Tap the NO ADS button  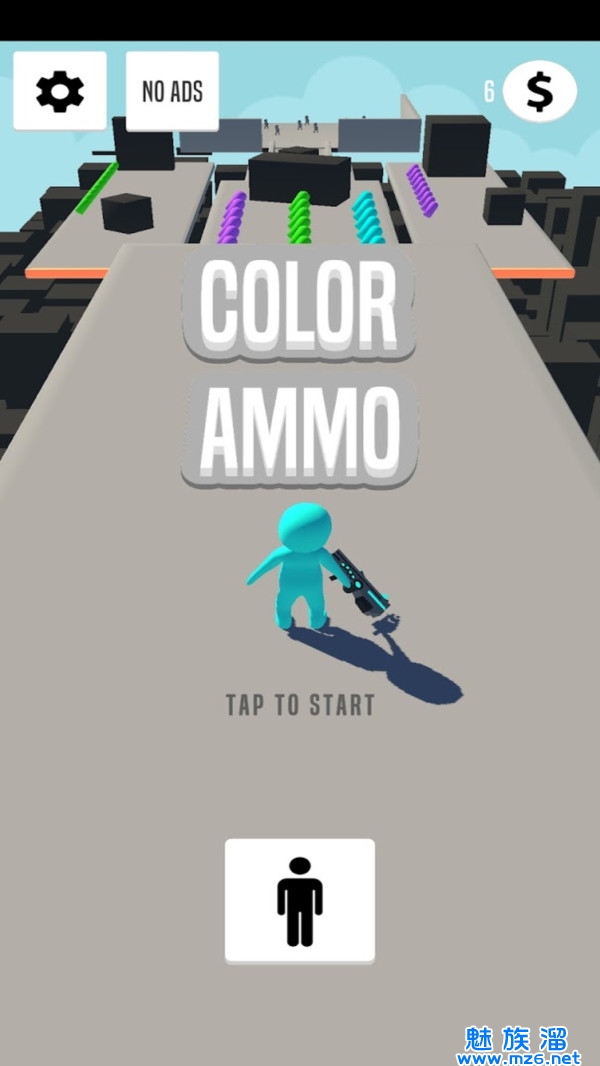(x=172, y=92)
